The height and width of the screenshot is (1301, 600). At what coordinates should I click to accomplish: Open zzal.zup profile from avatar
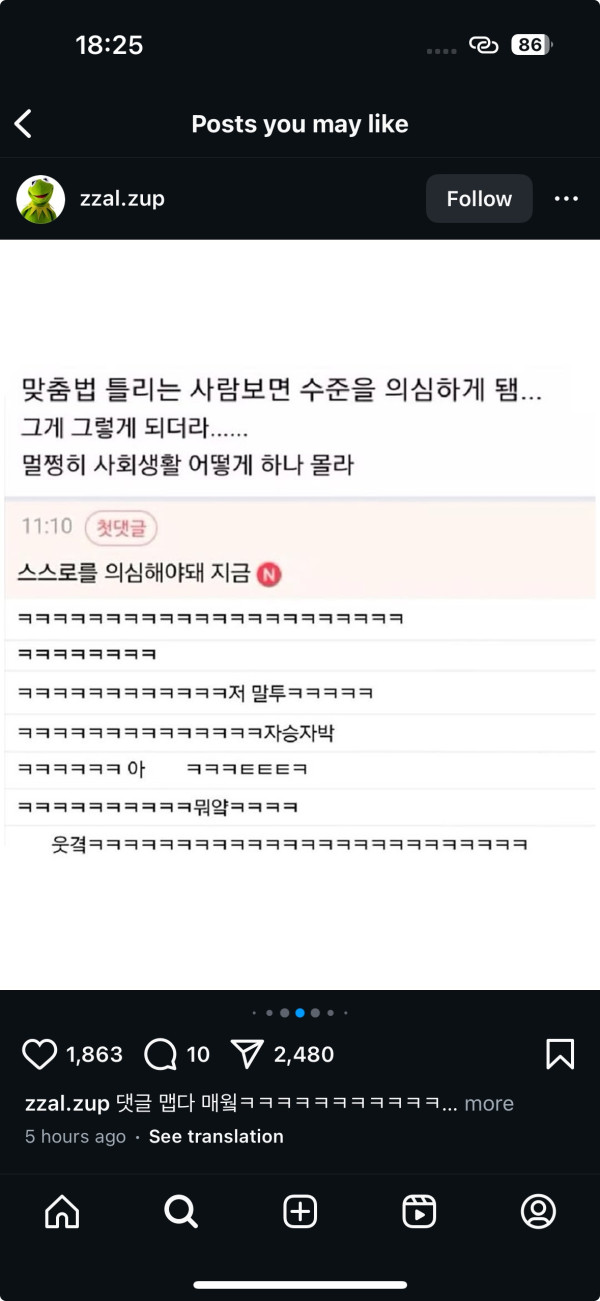coord(41,199)
